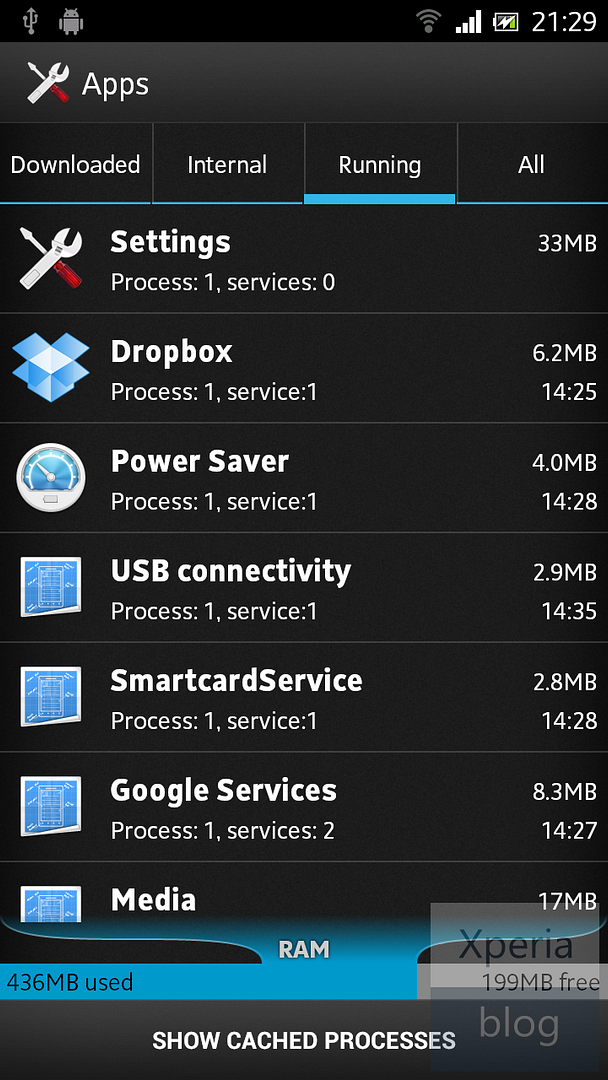The image size is (608, 1080).
Task: Switch to the All tab
Action: 532,165
